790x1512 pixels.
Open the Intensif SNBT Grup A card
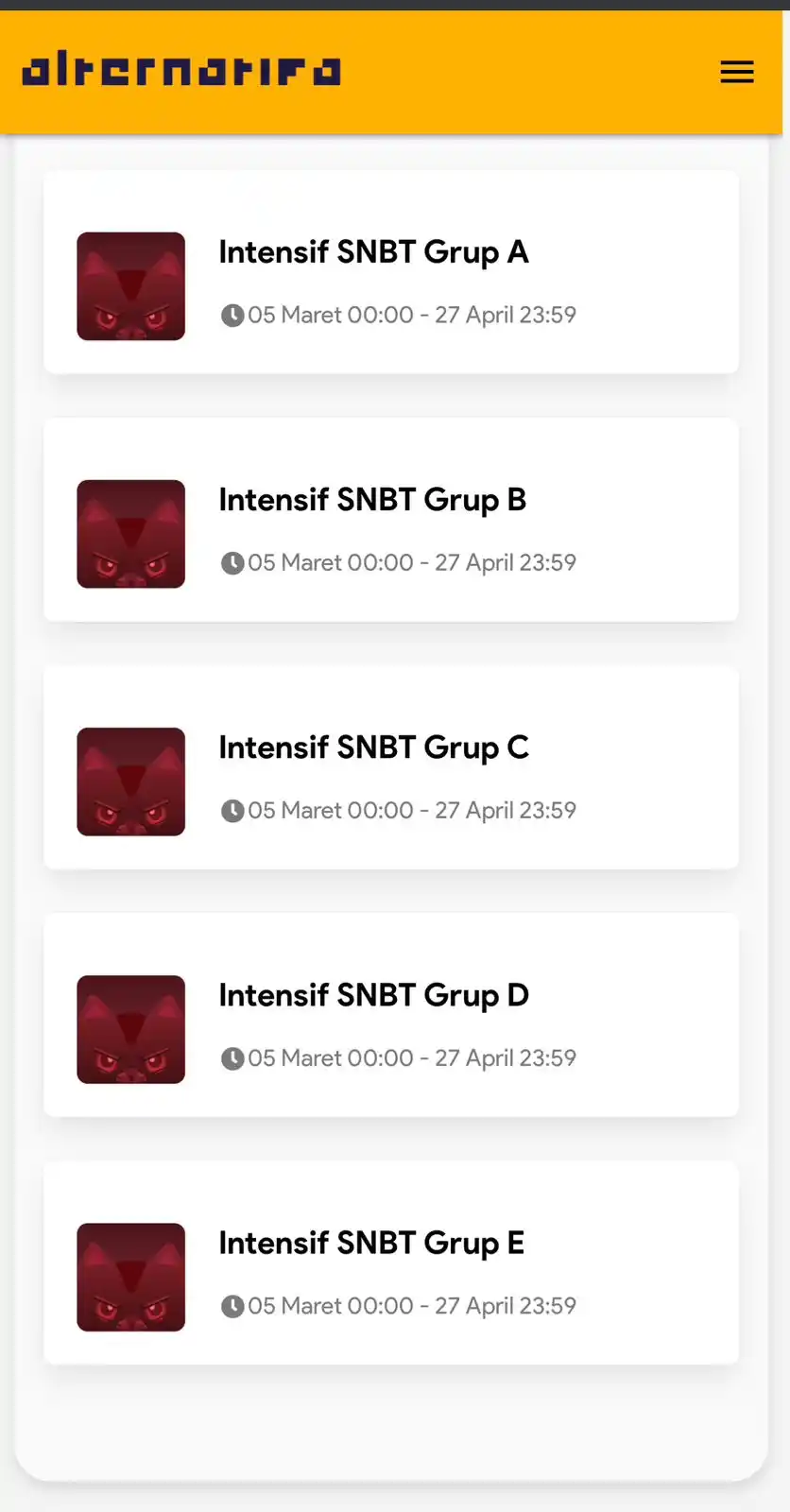(390, 272)
